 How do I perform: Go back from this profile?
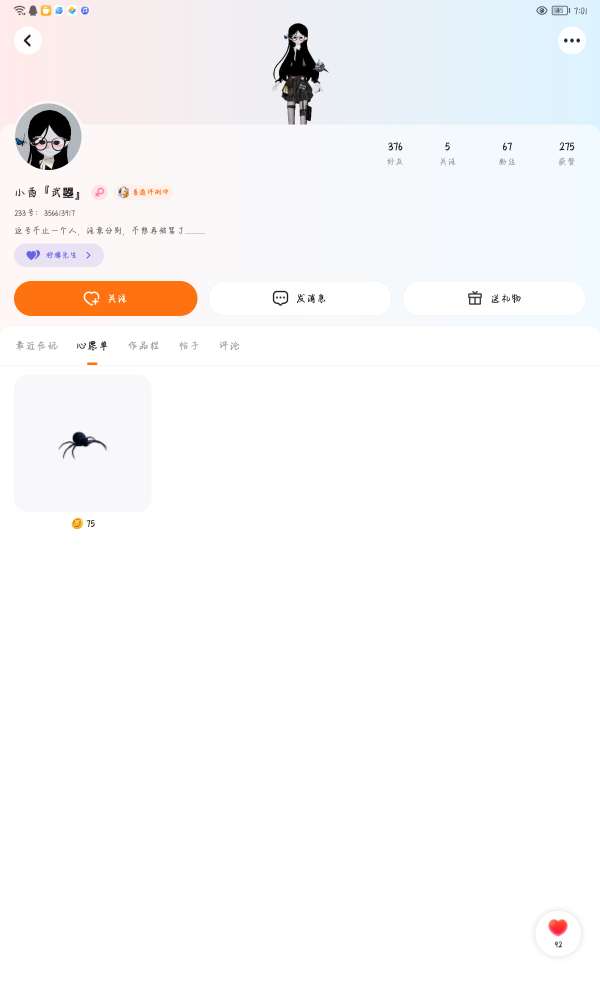(28, 41)
